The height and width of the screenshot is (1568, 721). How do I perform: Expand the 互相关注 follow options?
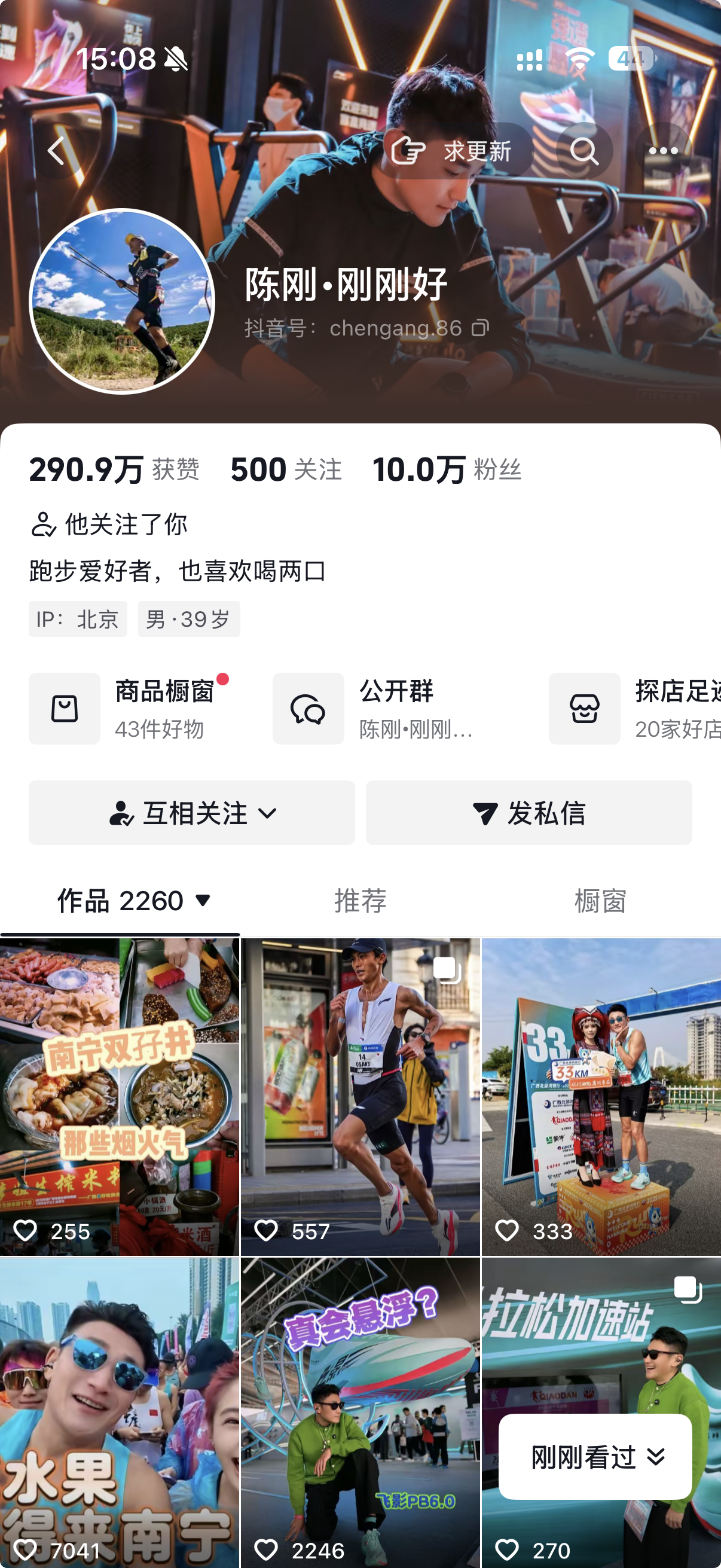tap(192, 813)
